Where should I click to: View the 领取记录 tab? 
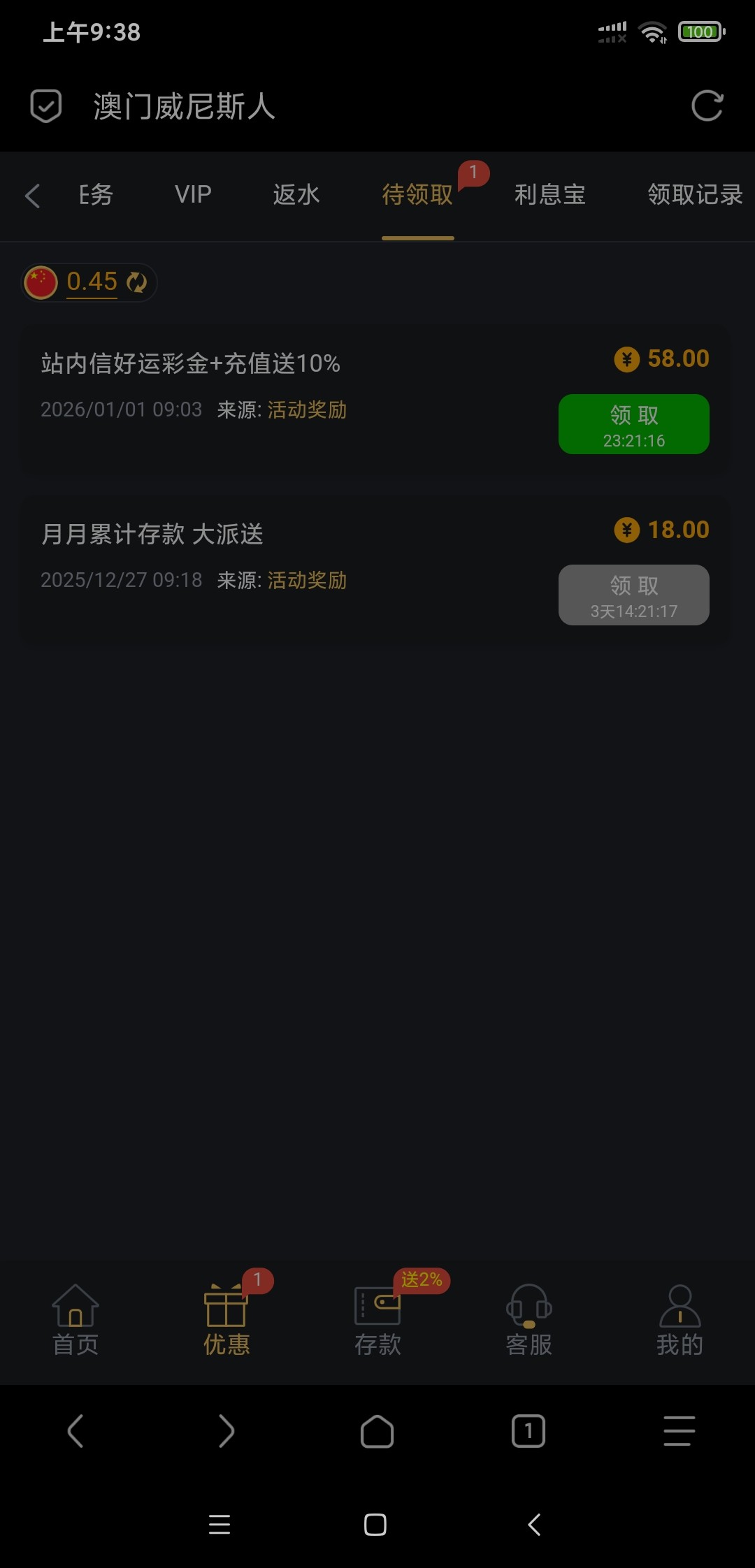pyautogui.click(x=694, y=194)
